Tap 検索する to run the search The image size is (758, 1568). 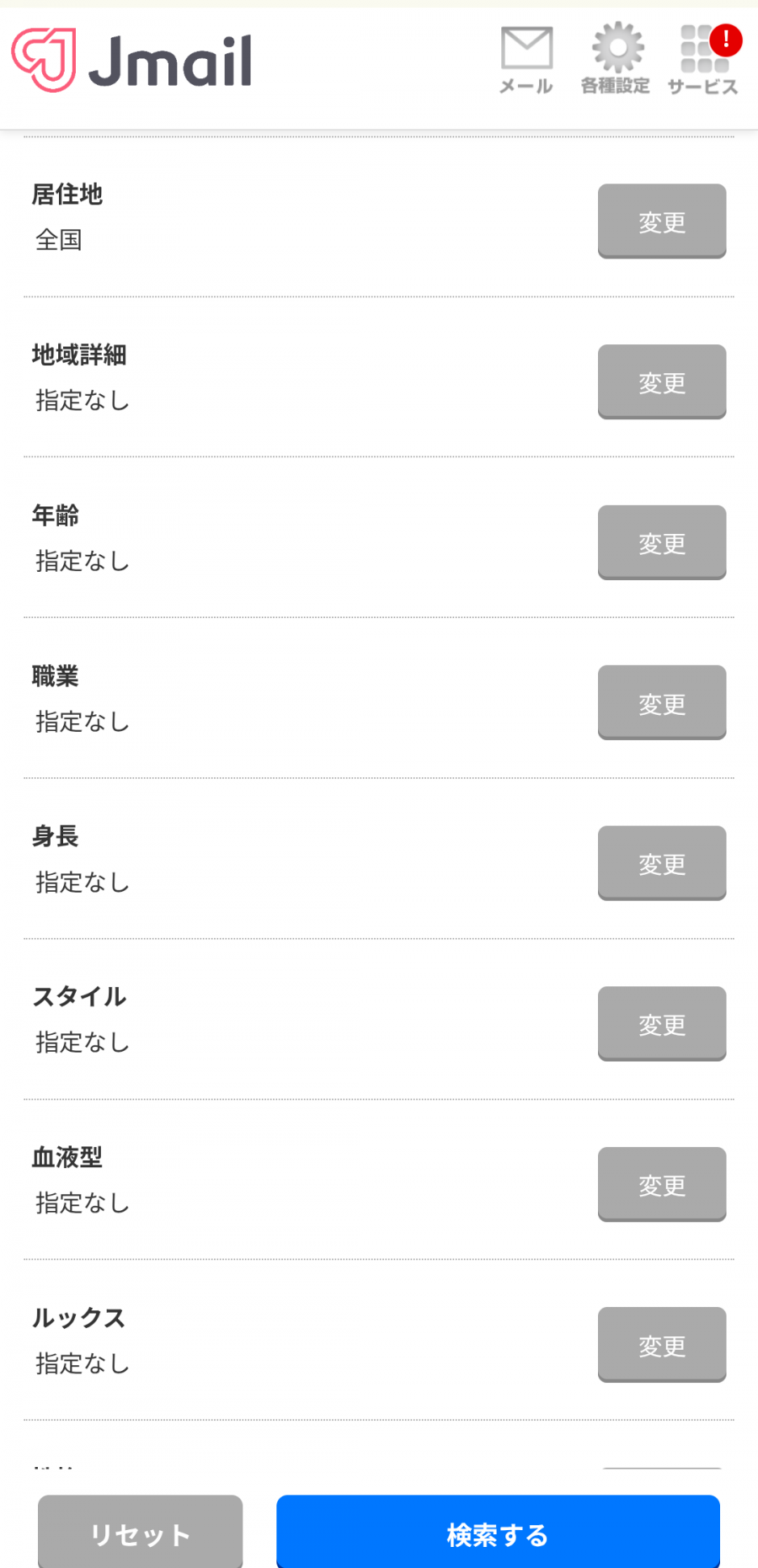point(498,1533)
